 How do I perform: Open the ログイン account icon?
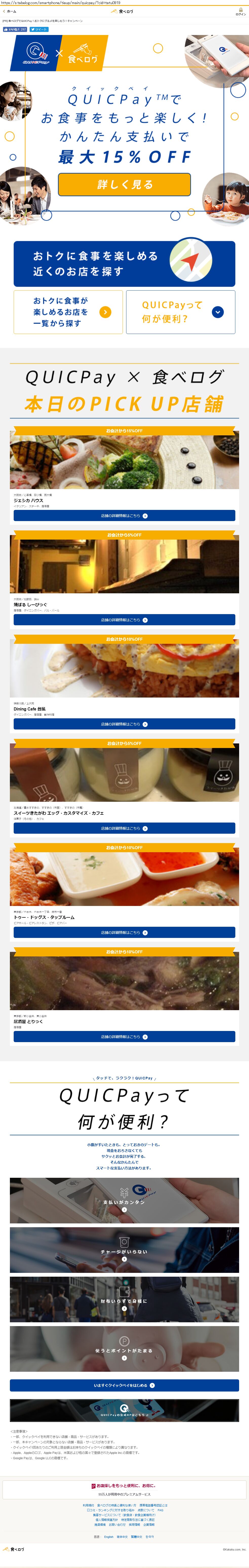tap(240, 12)
